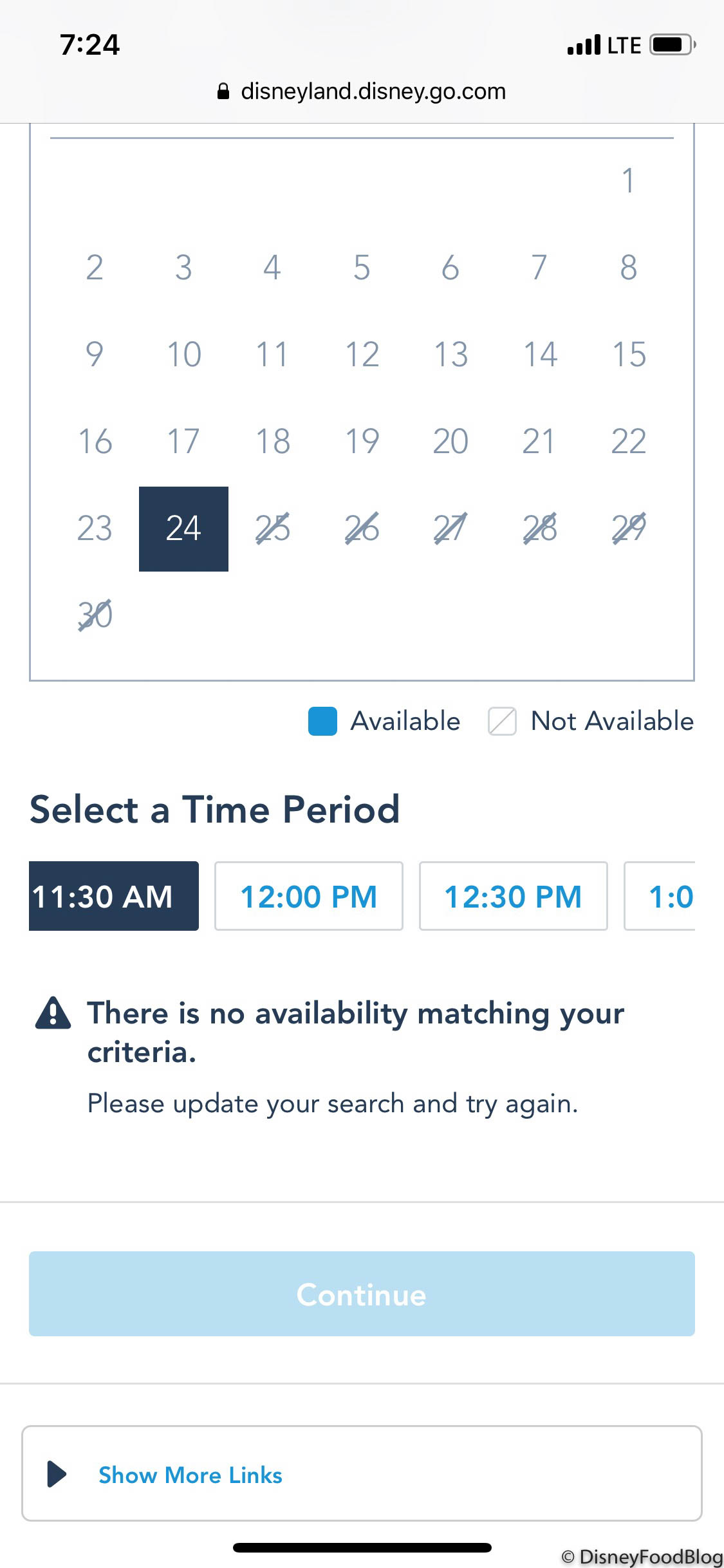
Task: Choose the 12:30 PM time slot
Action: point(513,896)
